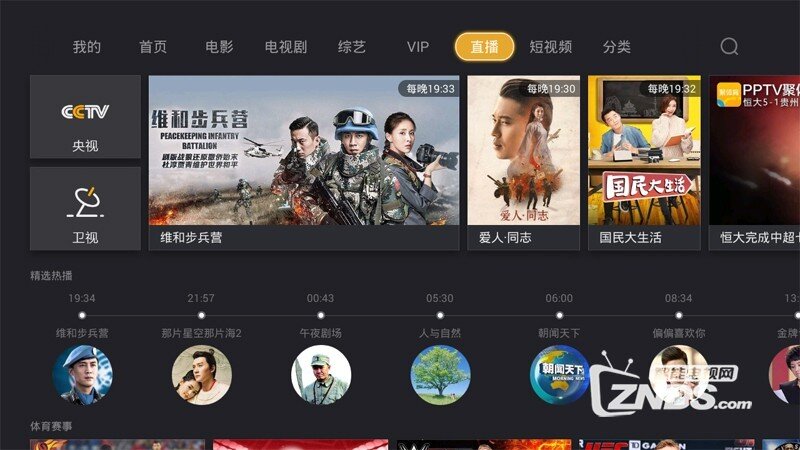Select 那片星空那片海2 in the schedule
The width and height of the screenshot is (800, 450).
201,373
